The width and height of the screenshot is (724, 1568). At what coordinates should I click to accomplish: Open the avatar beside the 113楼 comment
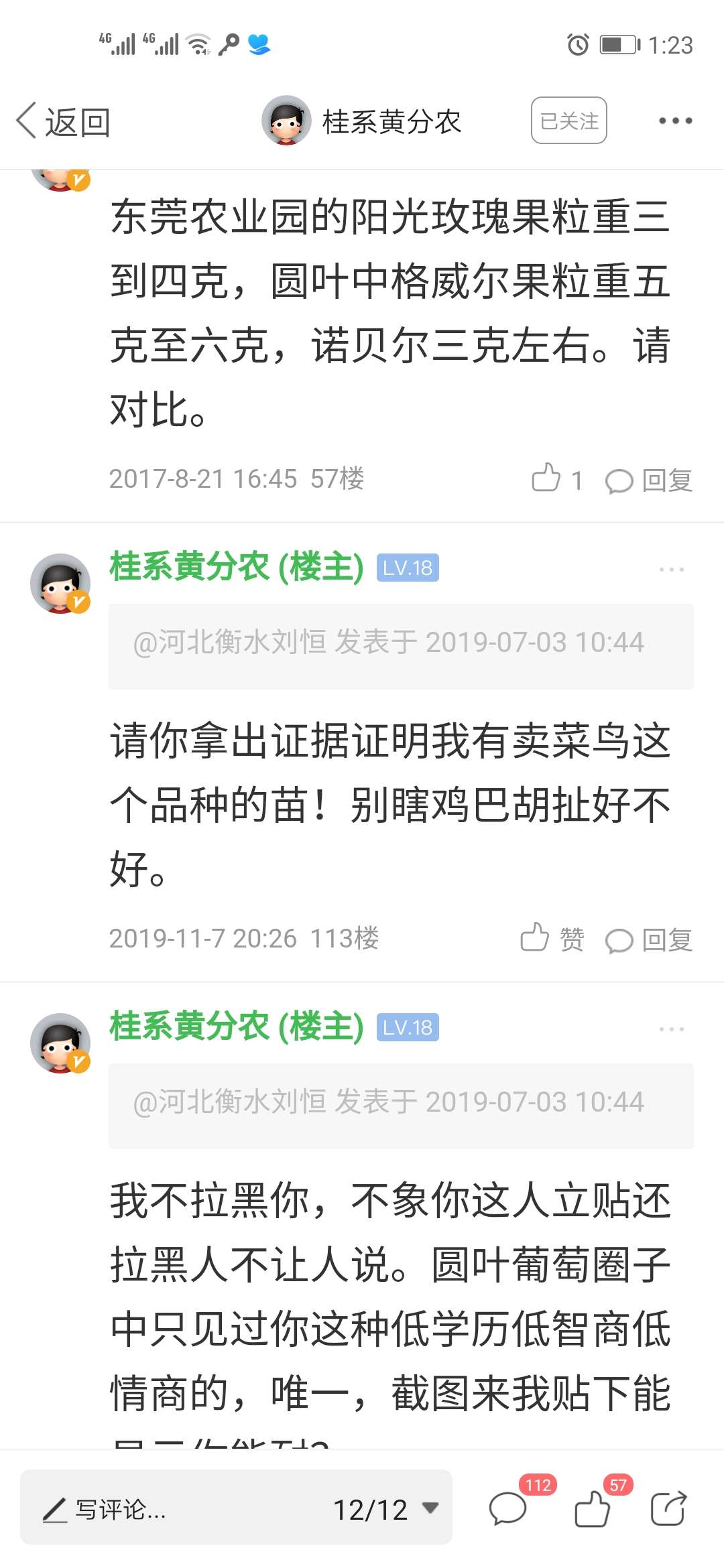[60, 583]
